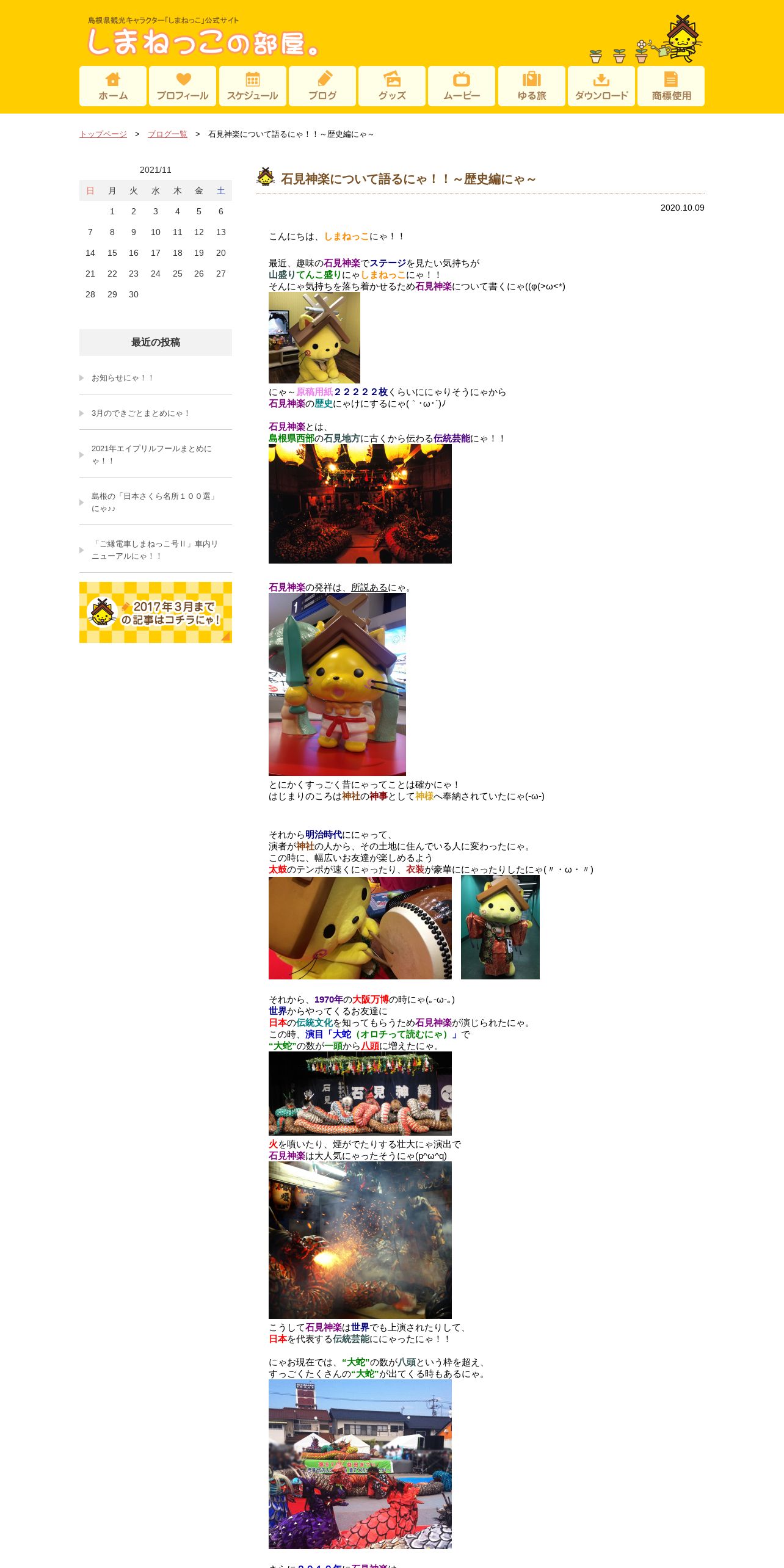Open the recent post お知らせにゃ！！
The image size is (784, 1568).
[x=156, y=378]
